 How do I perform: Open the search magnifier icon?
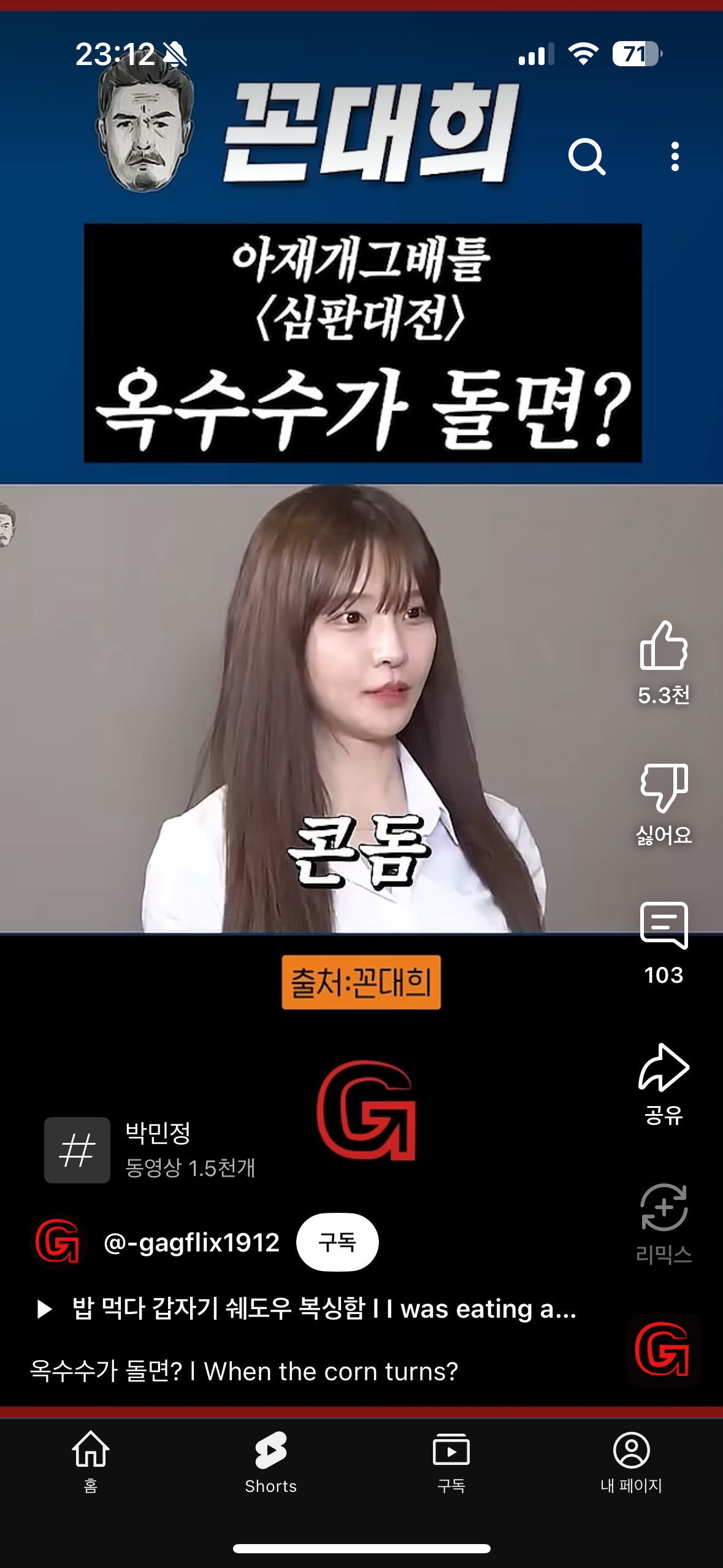(x=587, y=157)
